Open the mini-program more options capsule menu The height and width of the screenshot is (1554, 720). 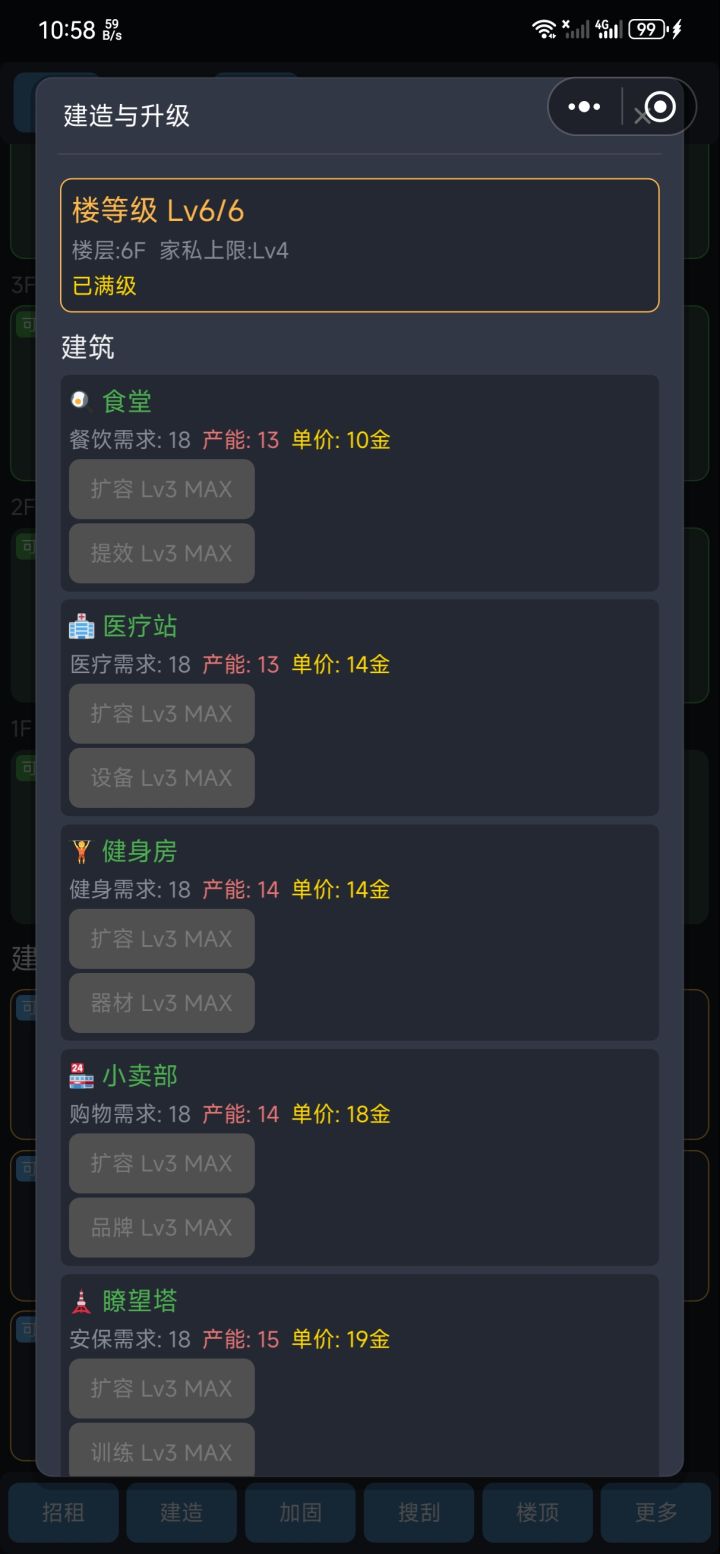[x=583, y=107]
